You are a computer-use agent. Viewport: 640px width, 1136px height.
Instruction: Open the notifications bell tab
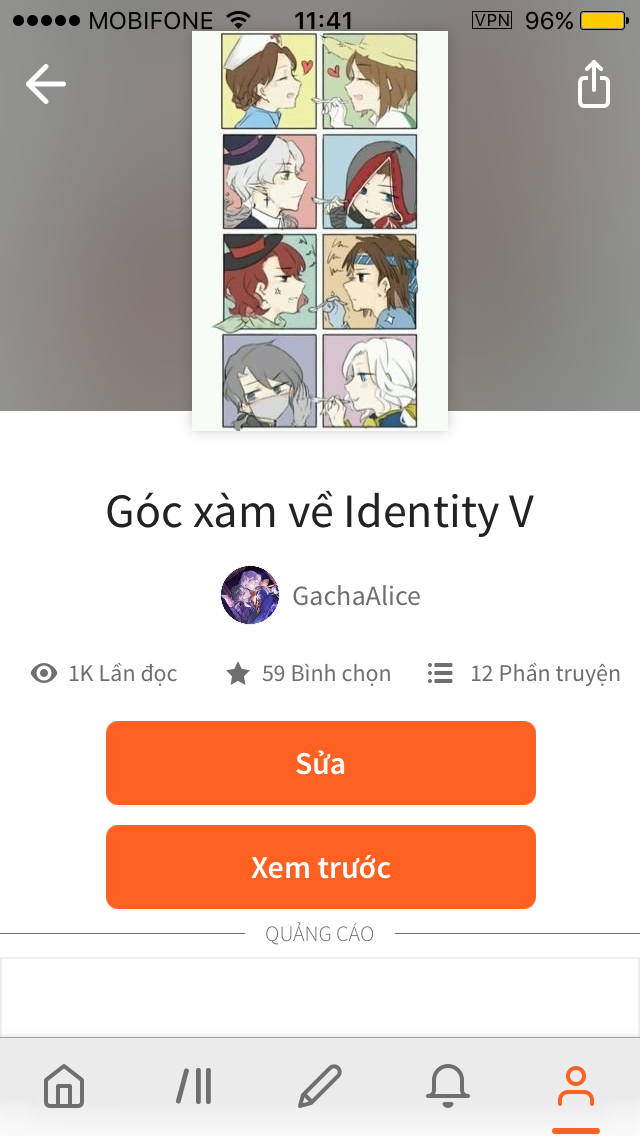(x=448, y=1086)
